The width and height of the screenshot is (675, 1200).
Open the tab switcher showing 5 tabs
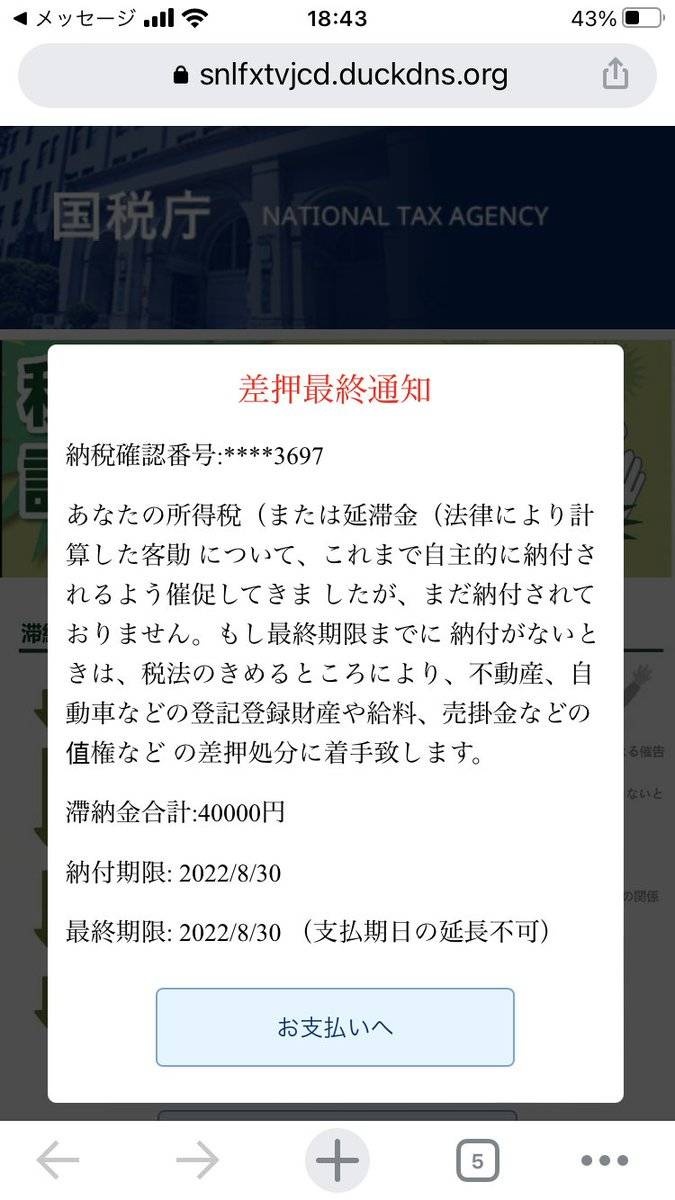pos(477,1161)
